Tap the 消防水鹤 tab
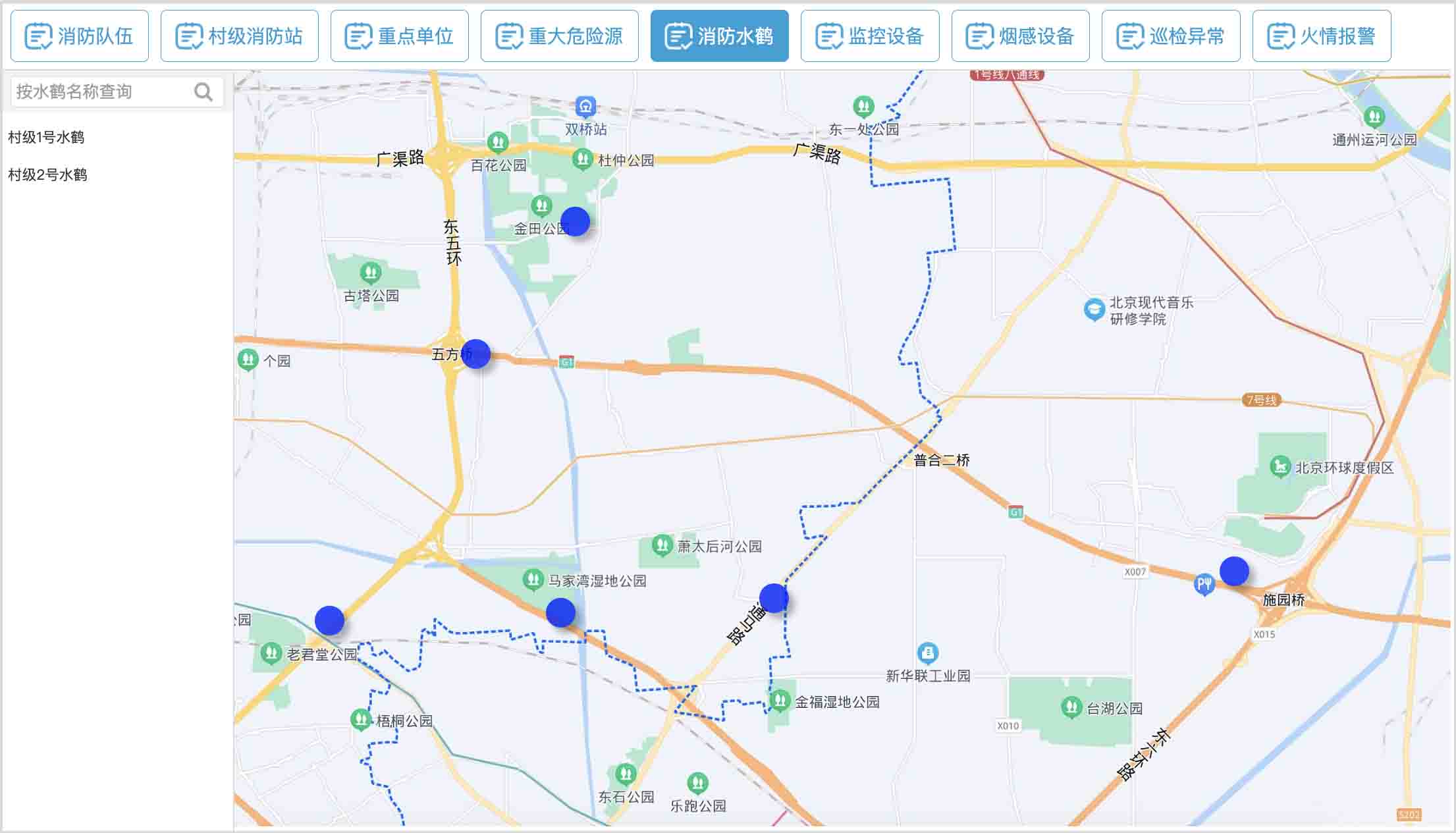Screen dimensions: 1456x833 click(x=719, y=36)
